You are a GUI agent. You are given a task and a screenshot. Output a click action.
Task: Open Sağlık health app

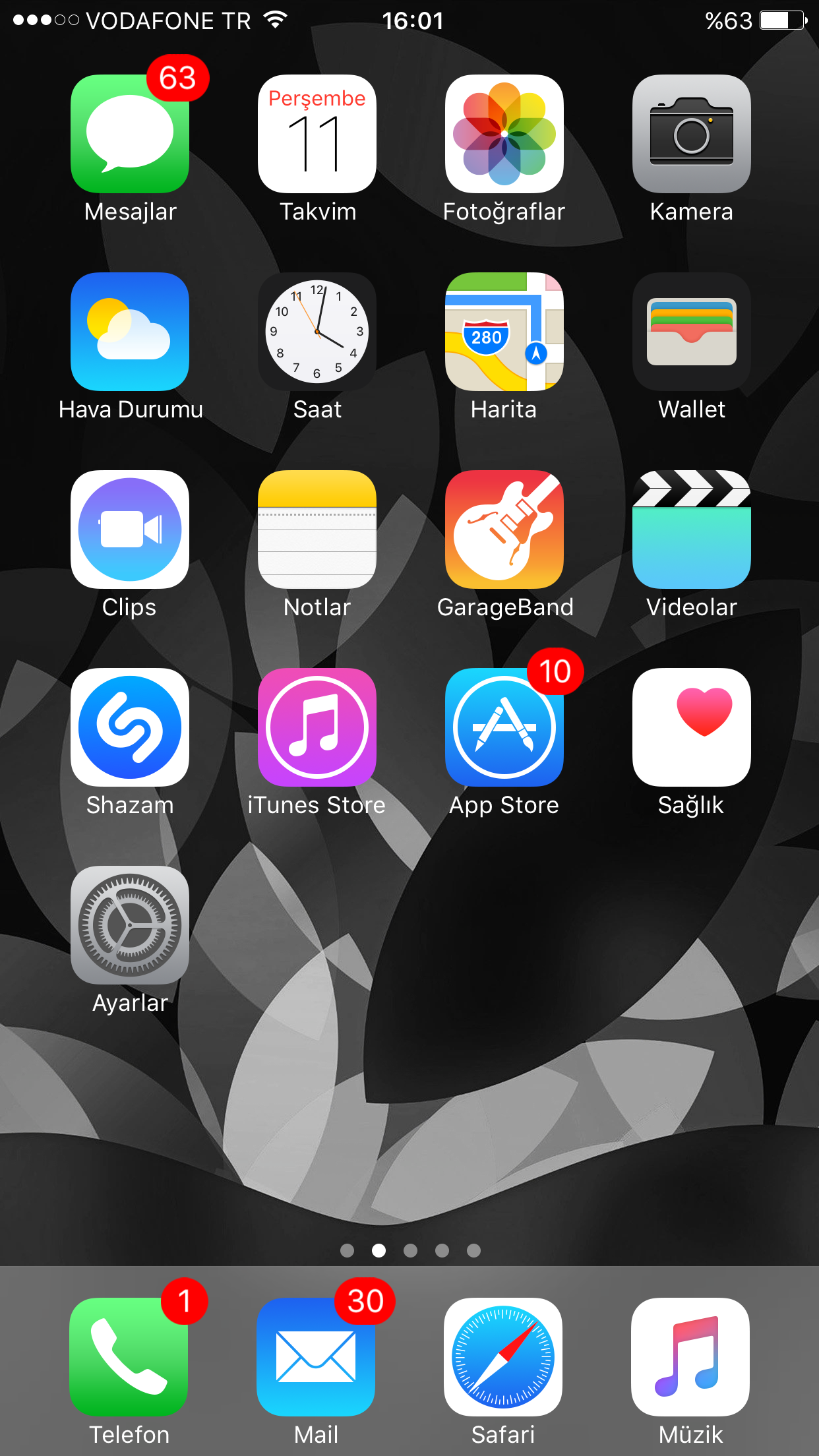pos(692,727)
